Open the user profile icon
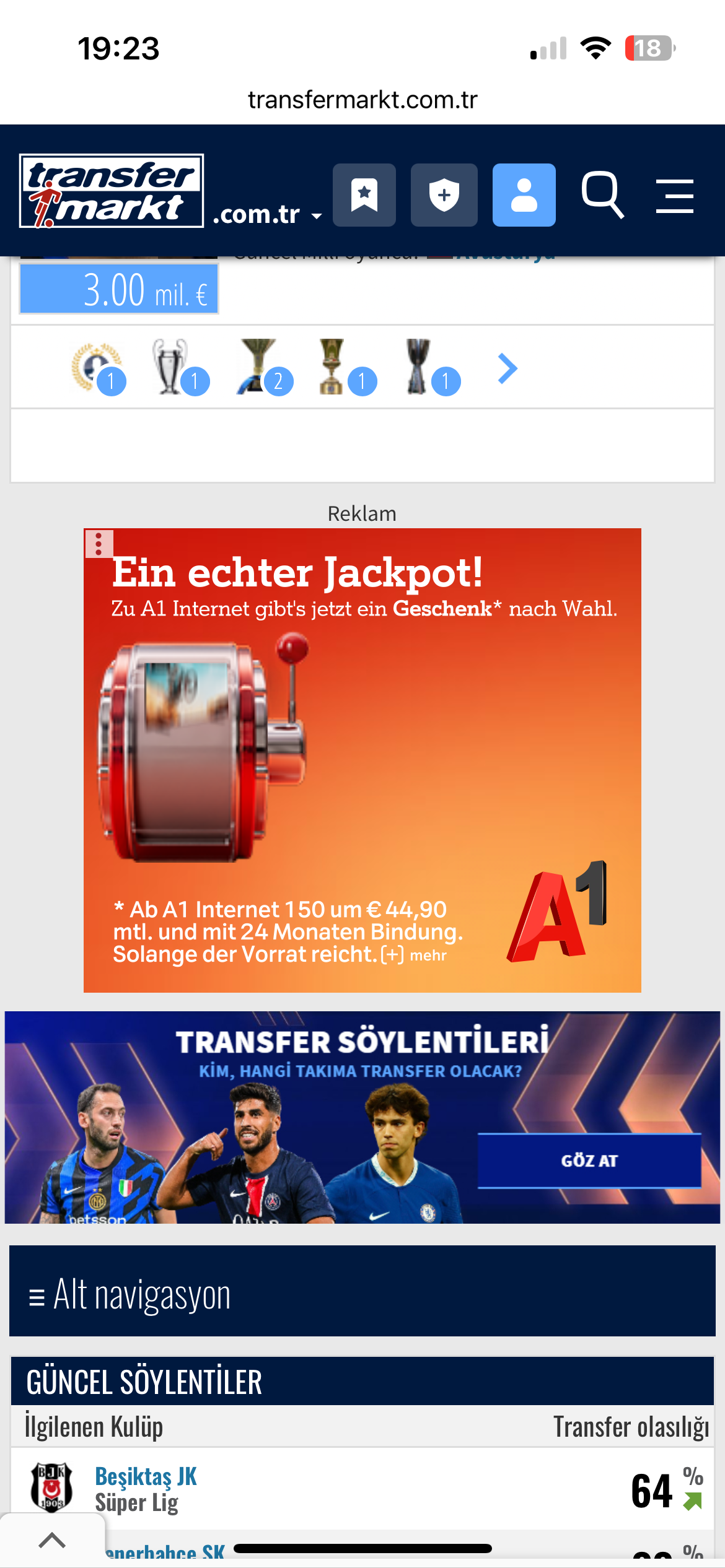725x1568 pixels. click(x=524, y=195)
